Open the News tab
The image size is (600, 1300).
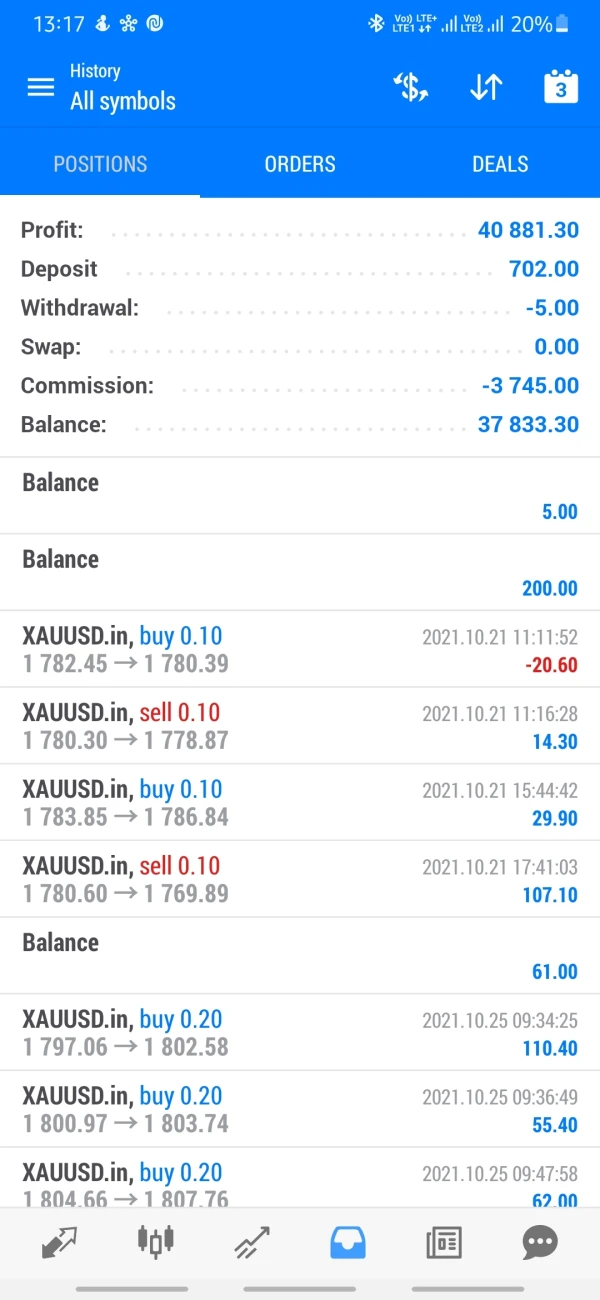(x=444, y=1242)
